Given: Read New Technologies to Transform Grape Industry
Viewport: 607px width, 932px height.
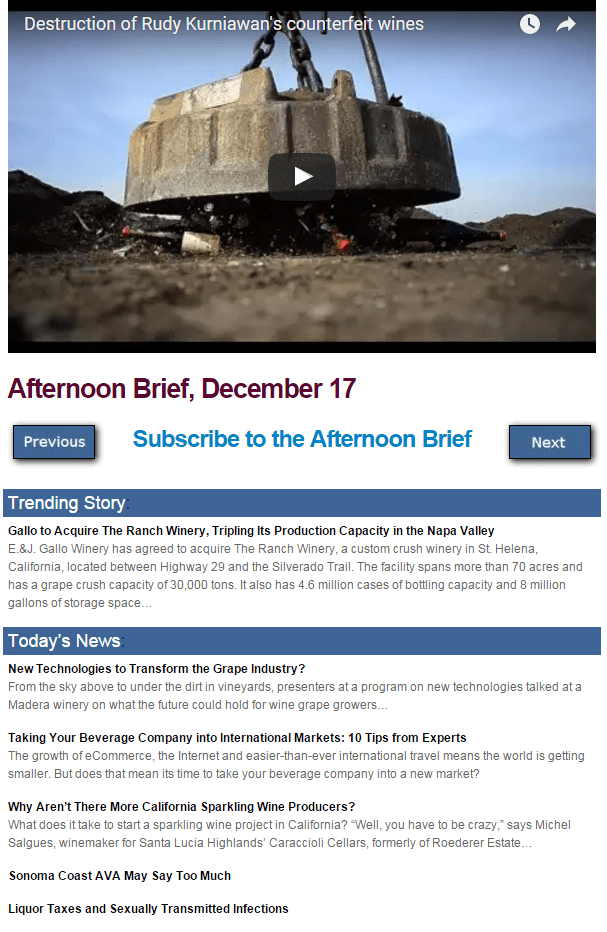Looking at the screenshot, I should pyautogui.click(x=156, y=669).
